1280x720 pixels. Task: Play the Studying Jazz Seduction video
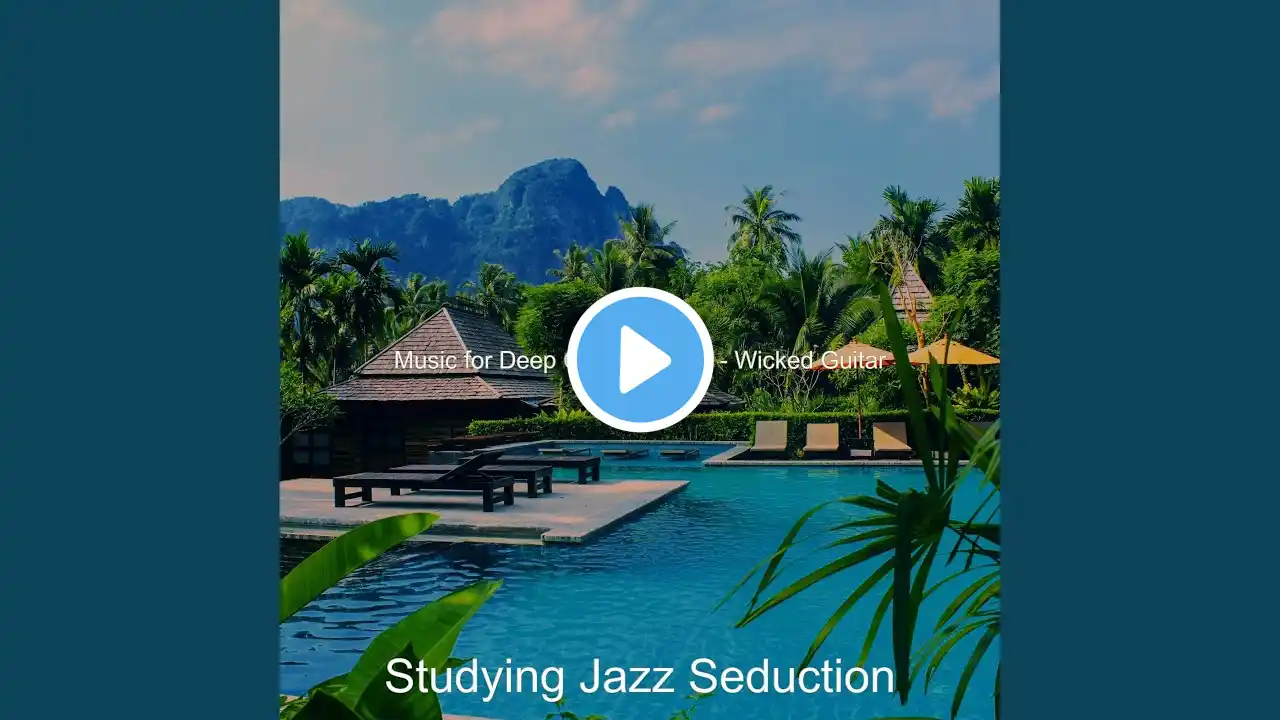(640, 360)
